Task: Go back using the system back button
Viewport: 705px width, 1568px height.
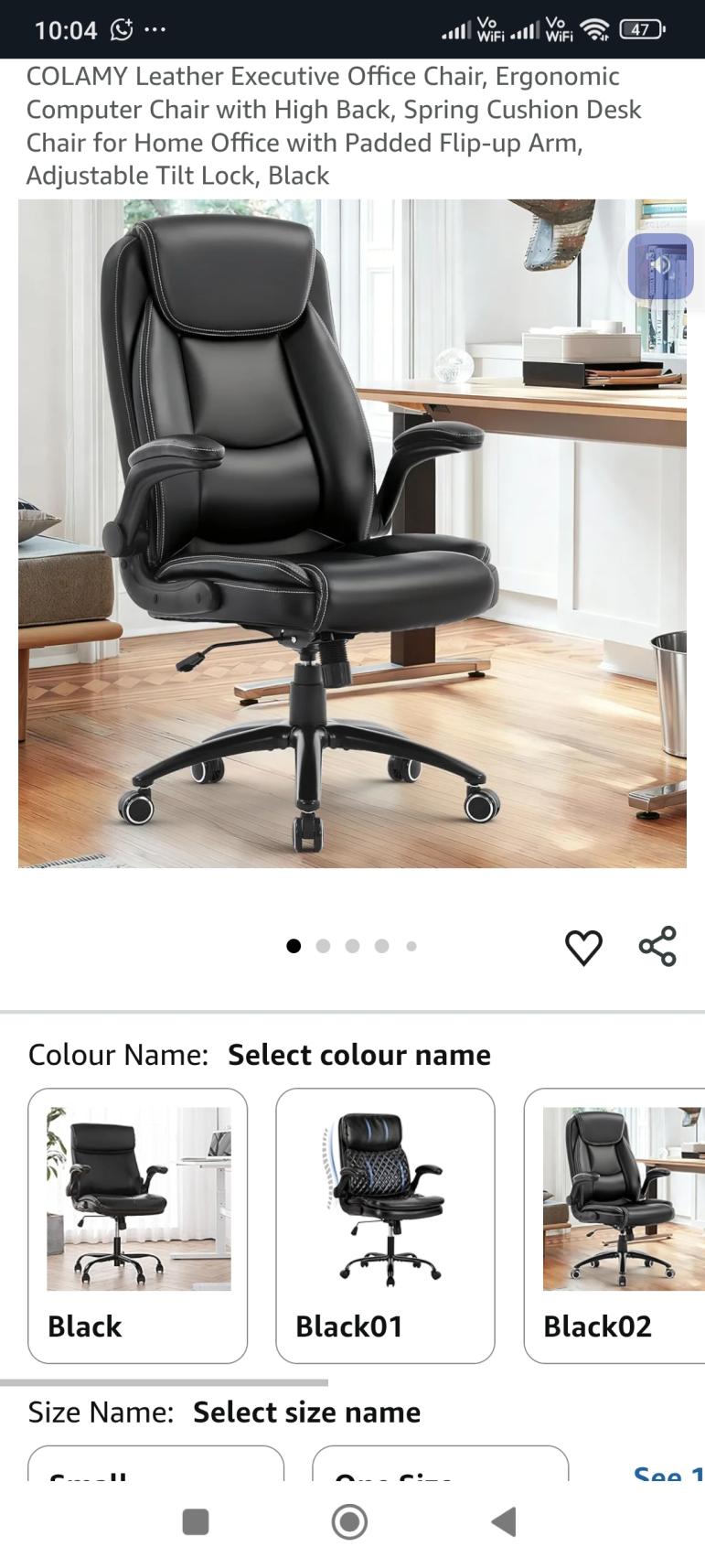Action: (x=504, y=1522)
